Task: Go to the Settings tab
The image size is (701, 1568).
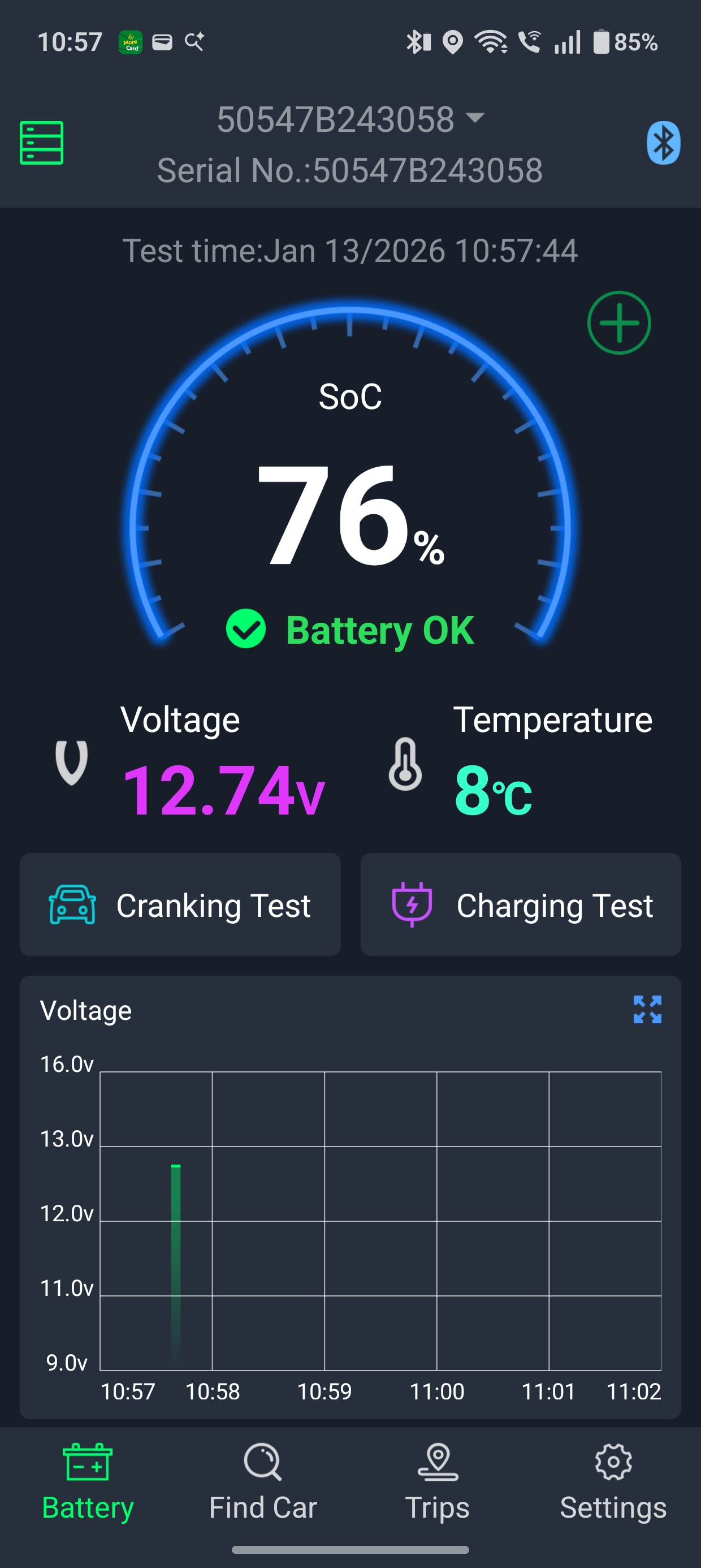Action: click(x=613, y=1481)
